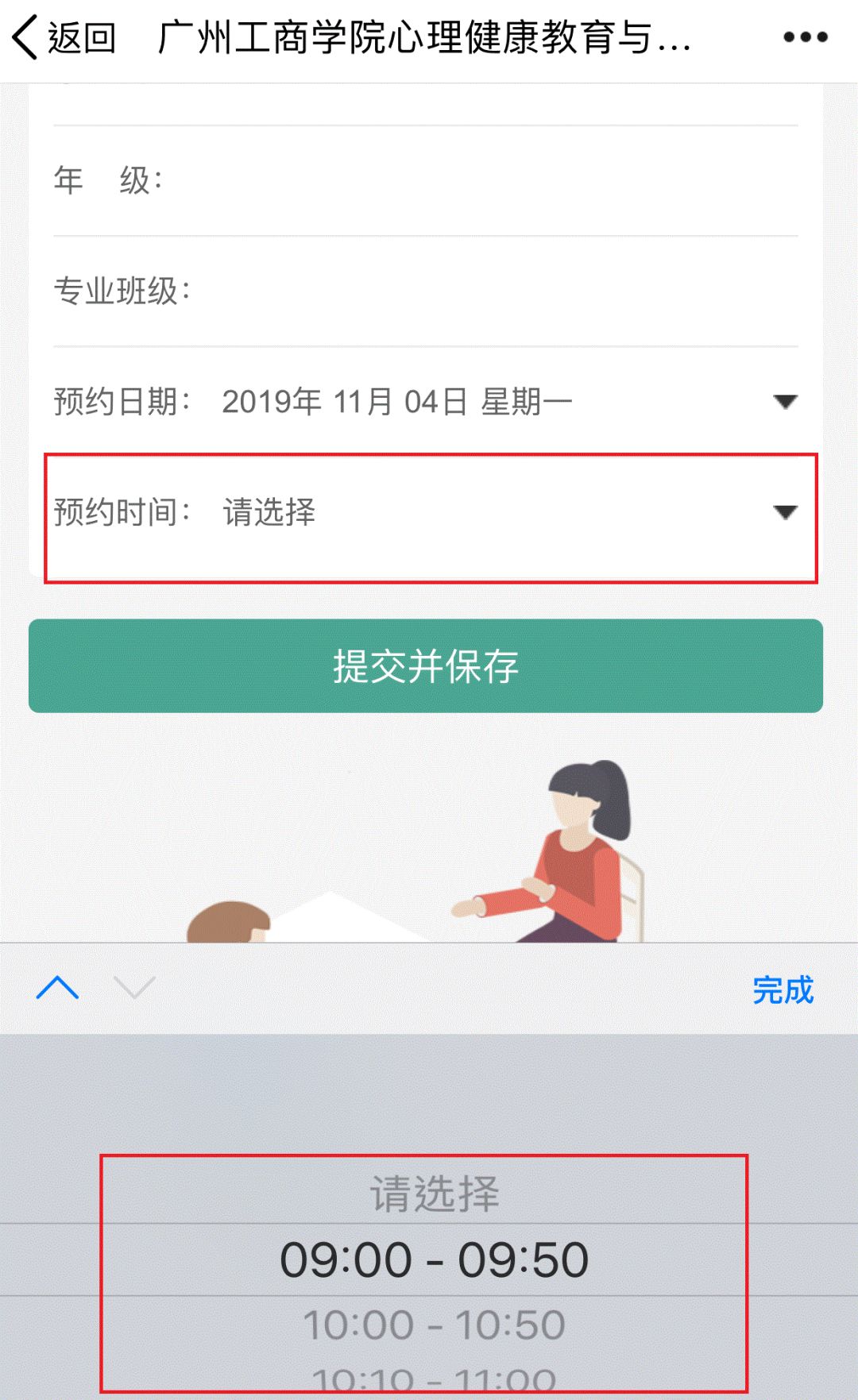Viewport: 858px width, 1400px height.
Task: Open the 预约日期 date dropdown
Action: [508, 402]
